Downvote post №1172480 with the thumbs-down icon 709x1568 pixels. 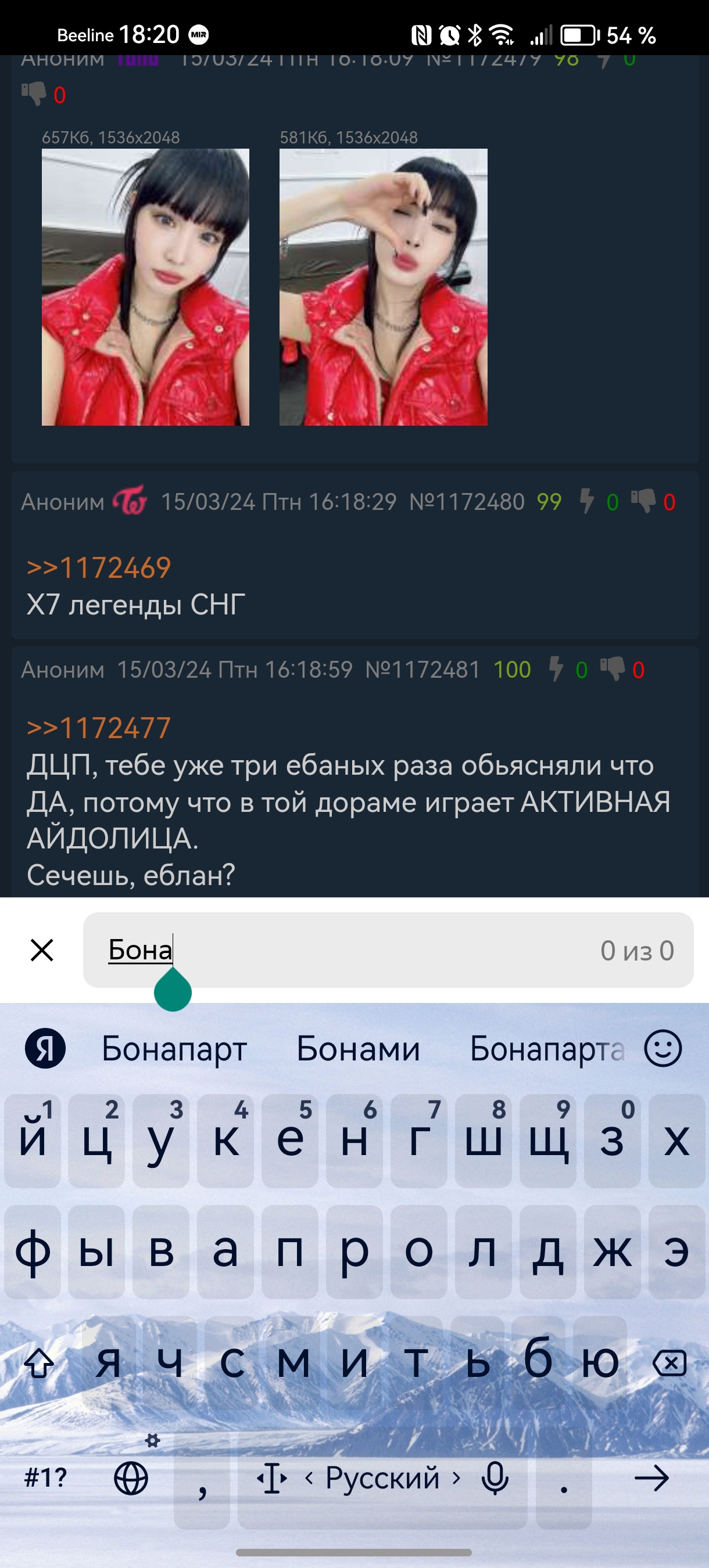pos(643,502)
